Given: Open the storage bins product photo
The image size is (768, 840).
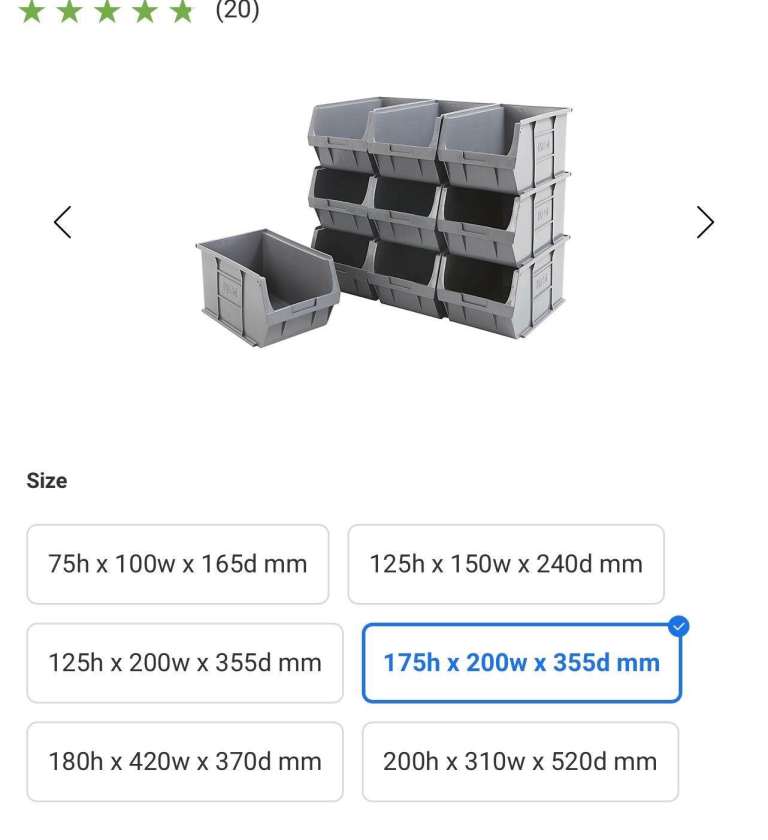Looking at the screenshot, I should tap(383, 221).
